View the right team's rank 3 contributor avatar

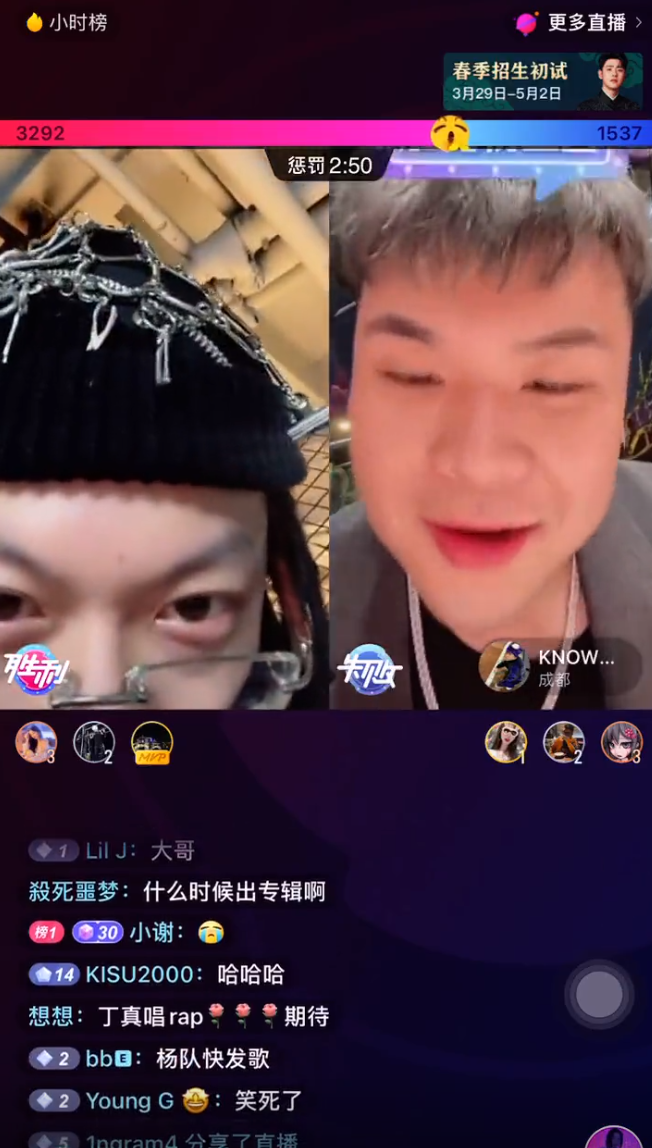tap(621, 742)
